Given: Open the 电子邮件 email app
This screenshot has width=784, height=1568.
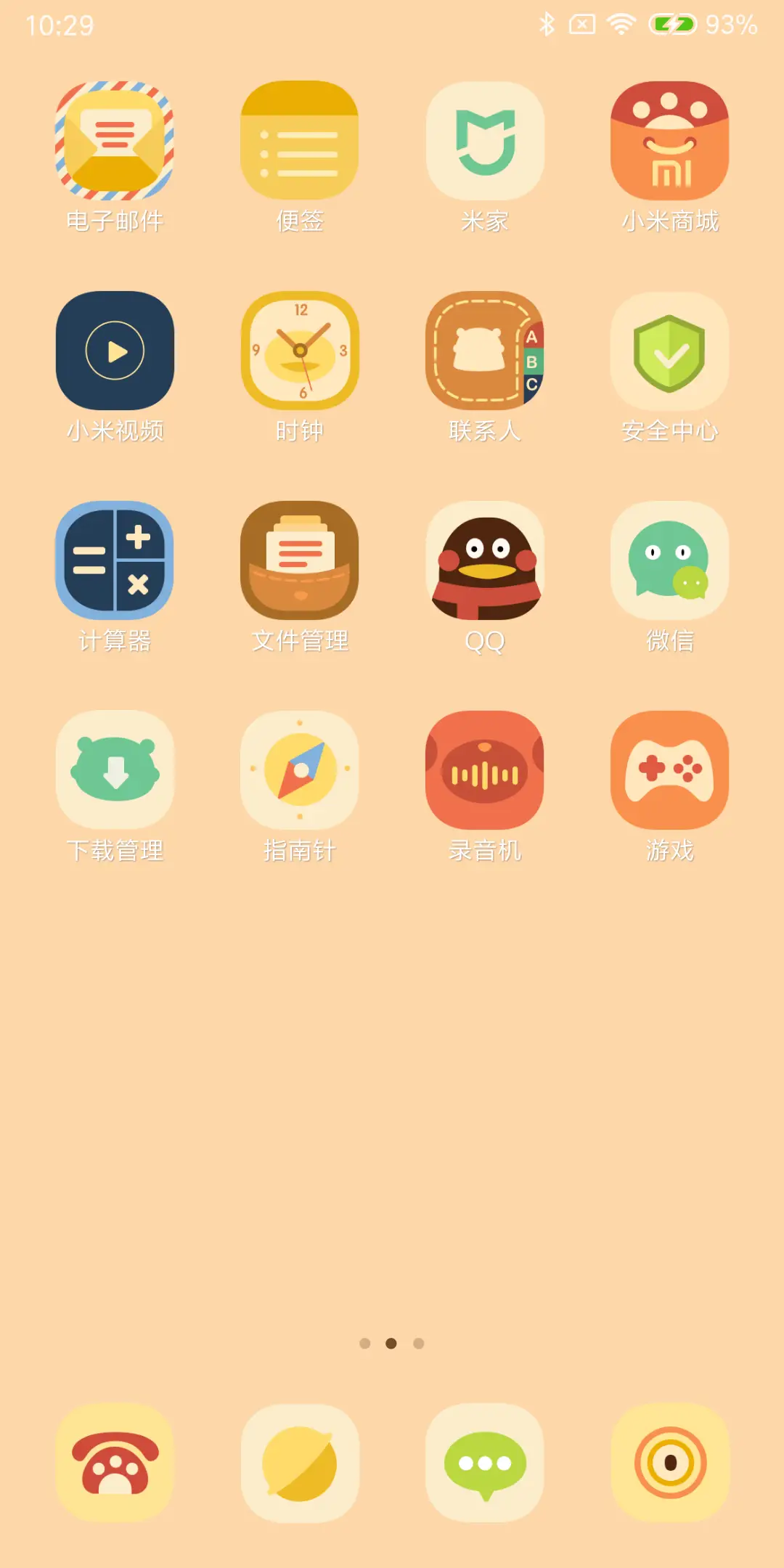Looking at the screenshot, I should [115, 141].
